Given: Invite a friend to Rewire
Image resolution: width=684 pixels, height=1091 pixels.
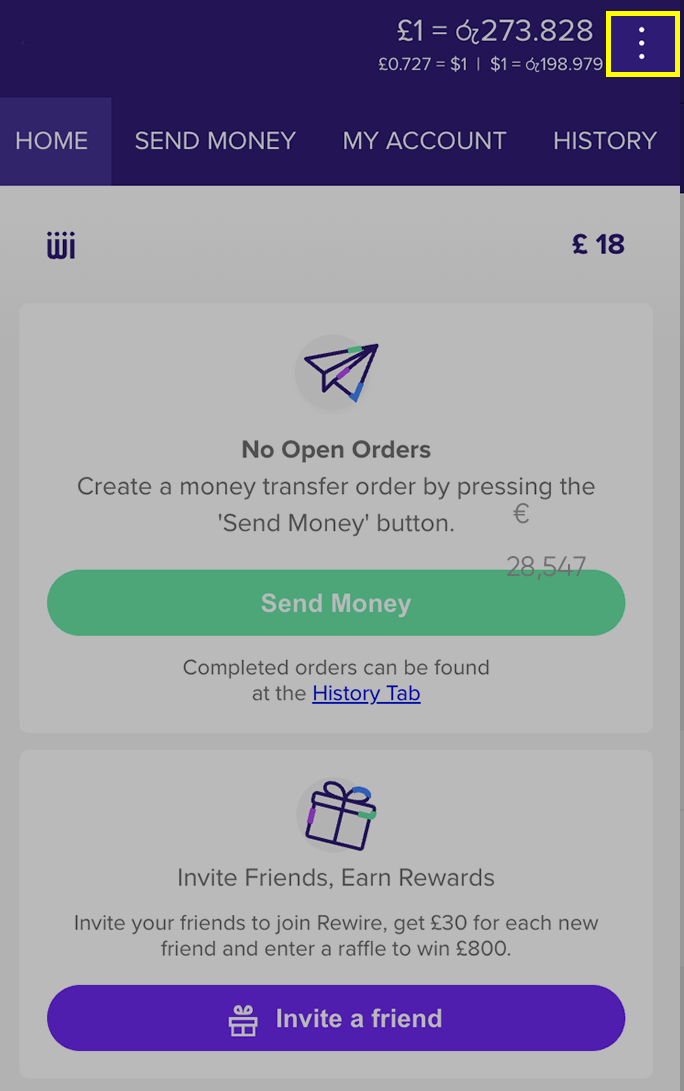Looking at the screenshot, I should click(335, 1018).
